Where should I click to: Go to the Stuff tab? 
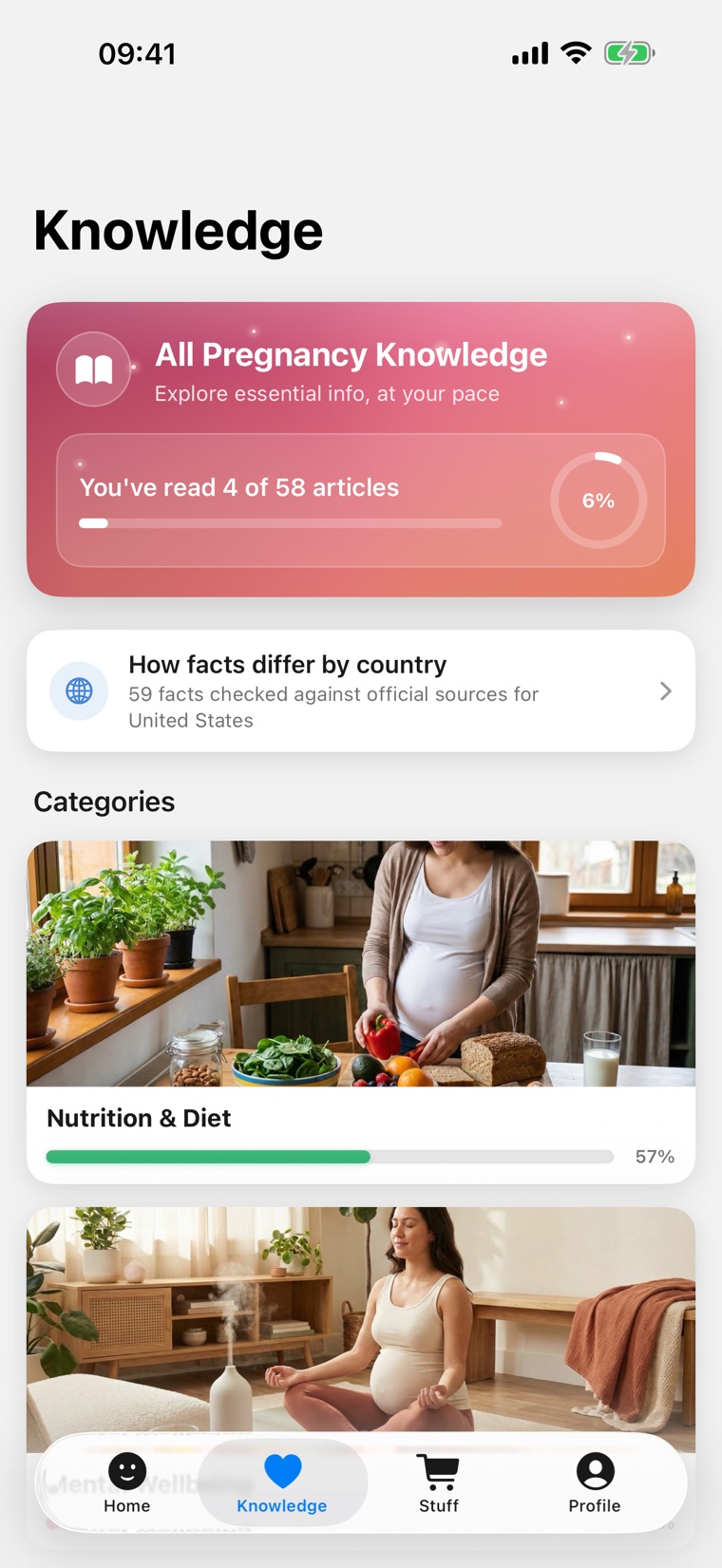pos(438,1483)
